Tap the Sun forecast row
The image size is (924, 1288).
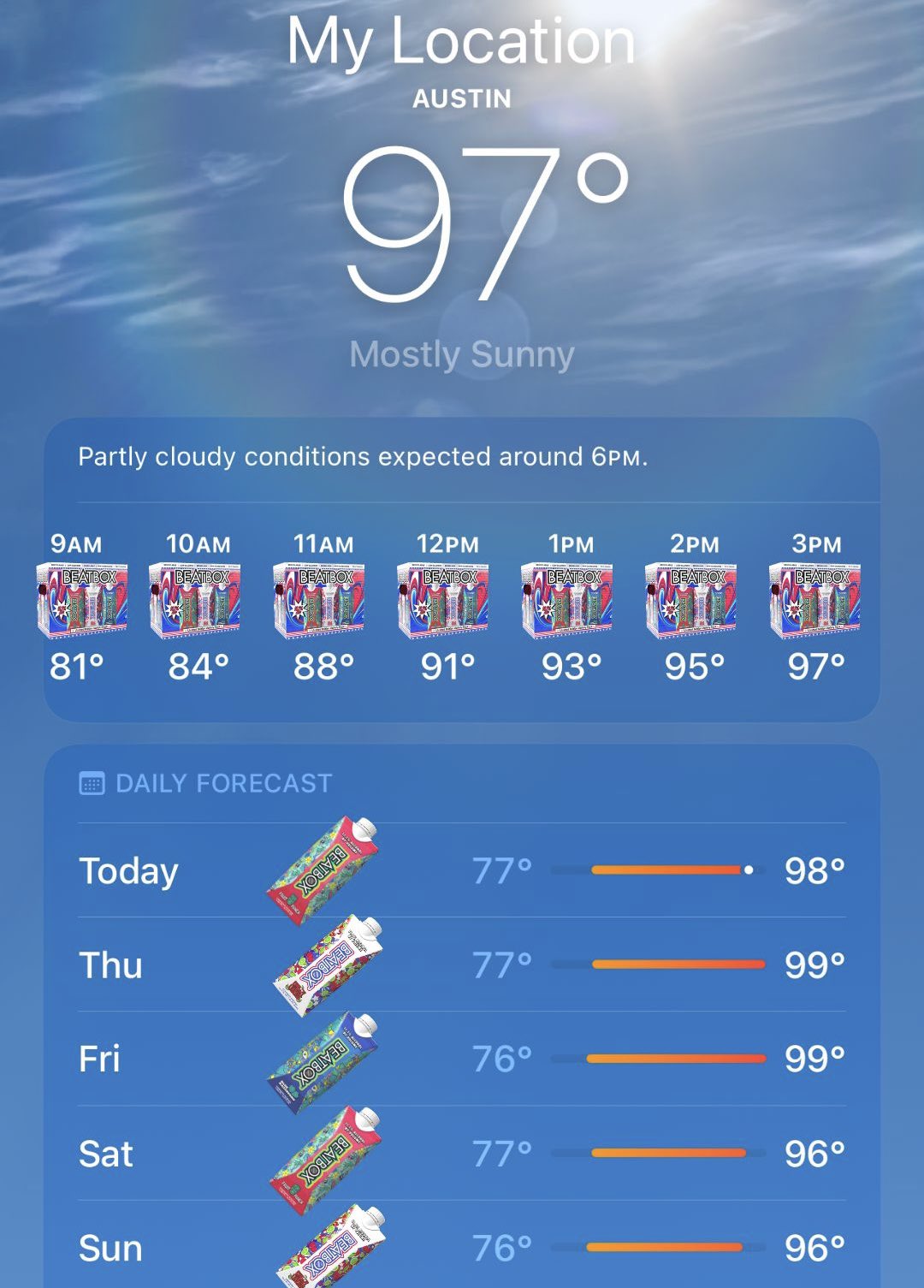462,1248
